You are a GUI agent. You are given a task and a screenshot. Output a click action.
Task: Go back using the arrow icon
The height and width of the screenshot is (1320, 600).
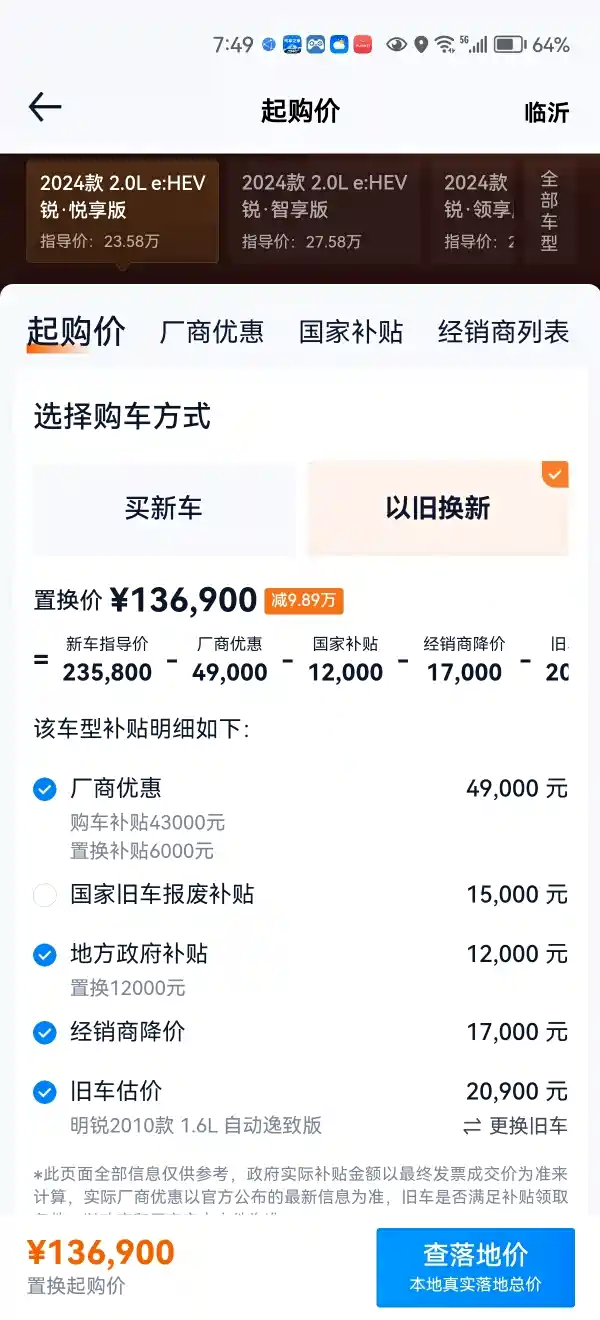(x=45, y=108)
